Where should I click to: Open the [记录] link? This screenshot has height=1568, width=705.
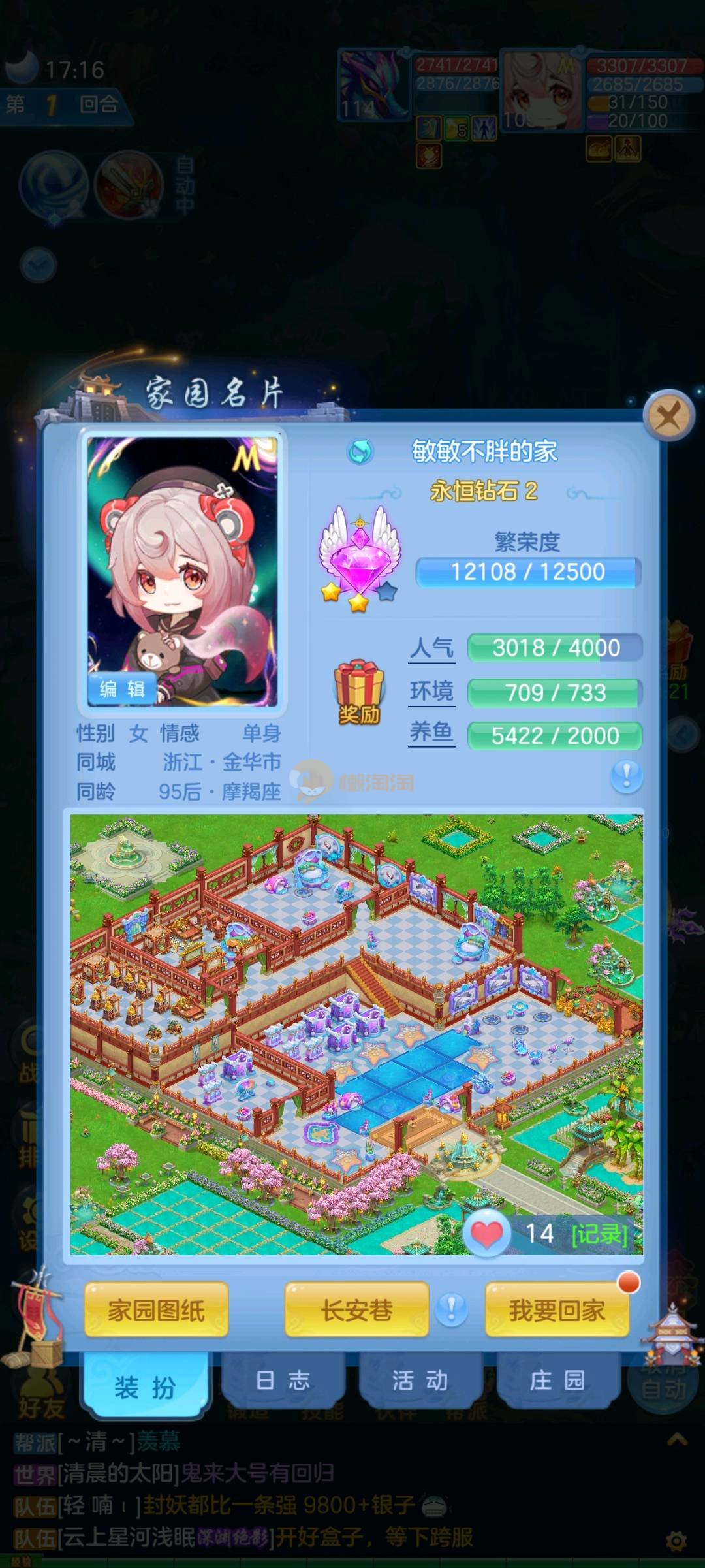coord(599,1234)
